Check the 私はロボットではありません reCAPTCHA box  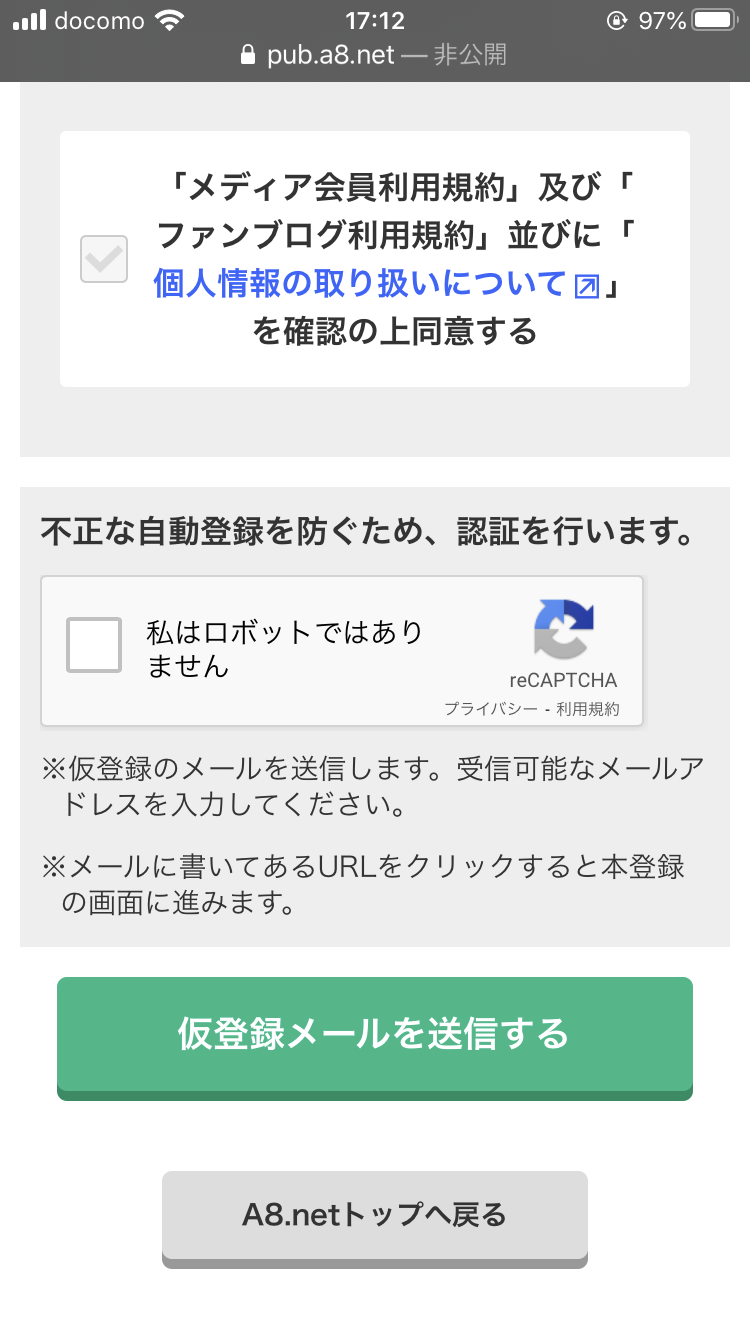(x=94, y=645)
